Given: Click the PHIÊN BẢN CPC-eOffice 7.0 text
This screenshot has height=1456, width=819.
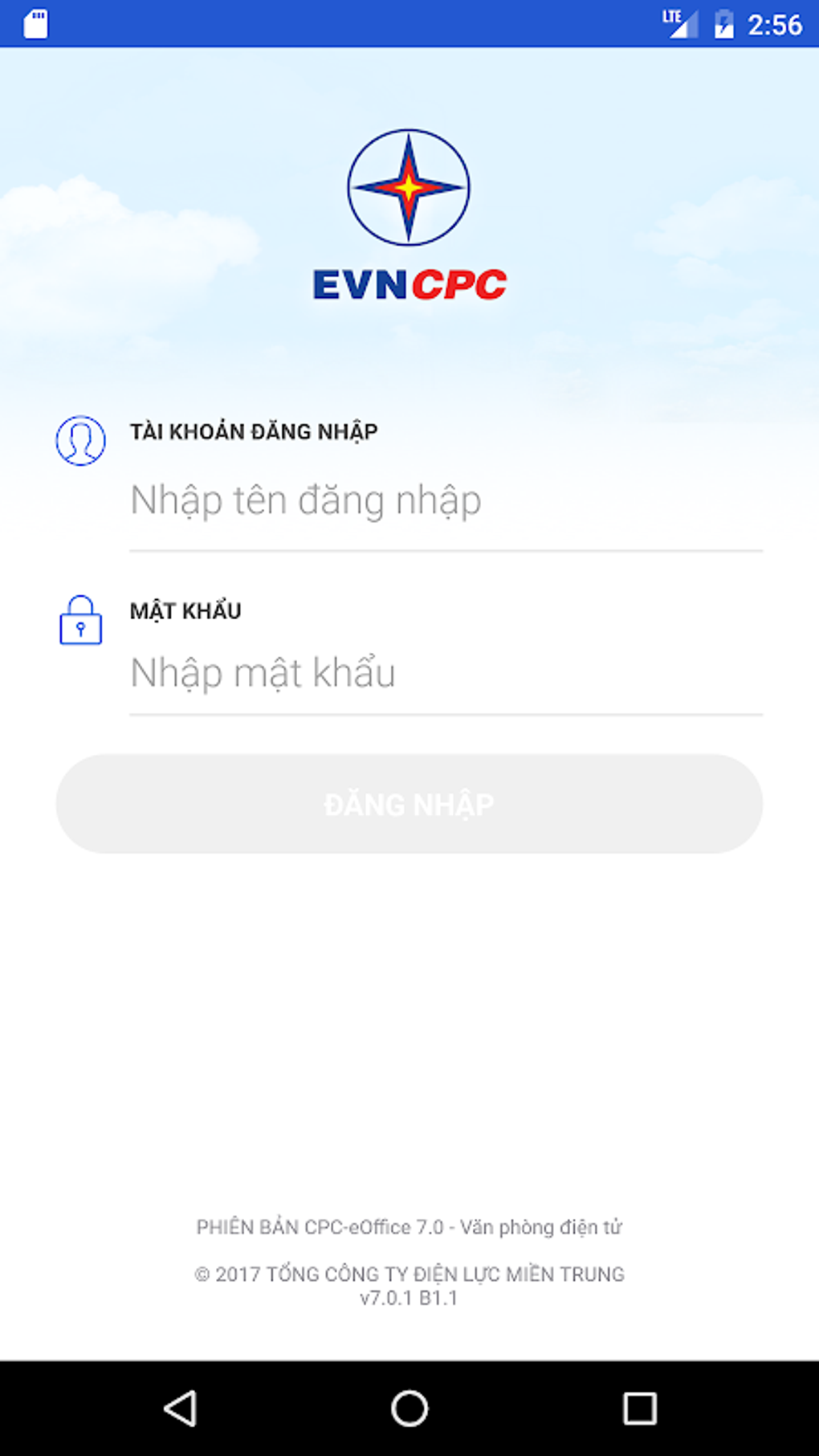Looking at the screenshot, I should [x=409, y=1226].
